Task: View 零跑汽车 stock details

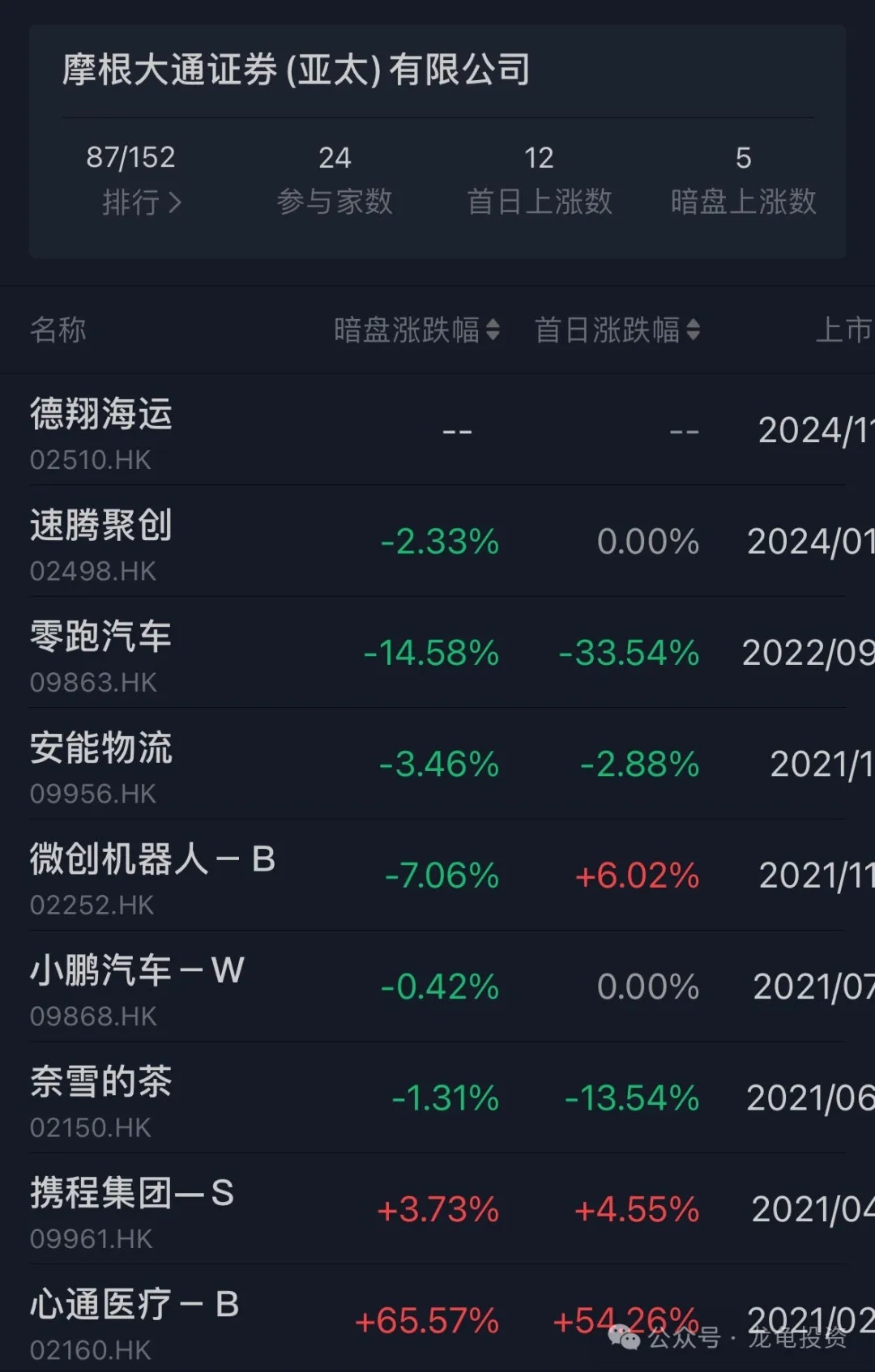Action: (101, 654)
